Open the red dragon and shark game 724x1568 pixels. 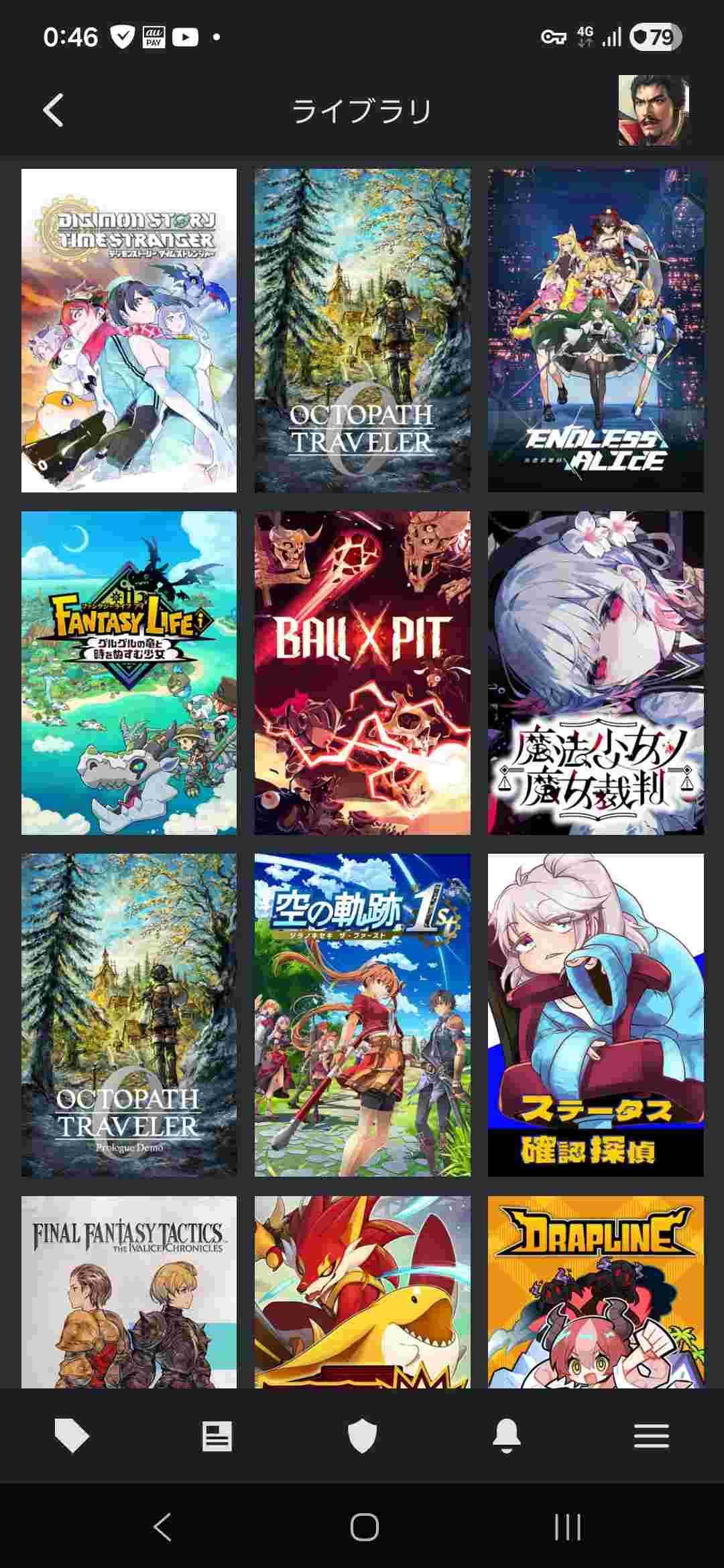pos(362,1292)
